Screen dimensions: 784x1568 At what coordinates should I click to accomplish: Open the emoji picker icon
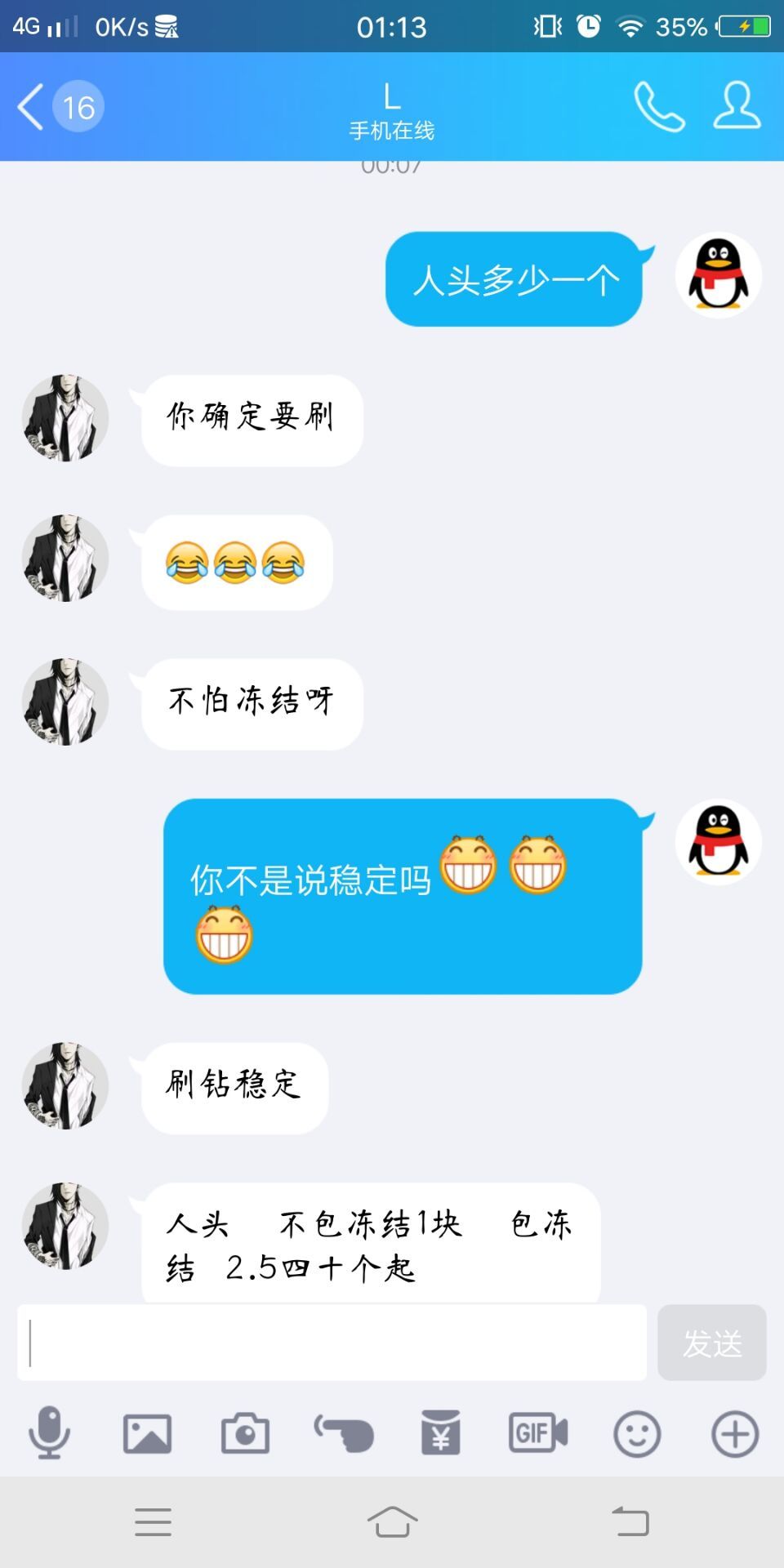[x=636, y=1434]
